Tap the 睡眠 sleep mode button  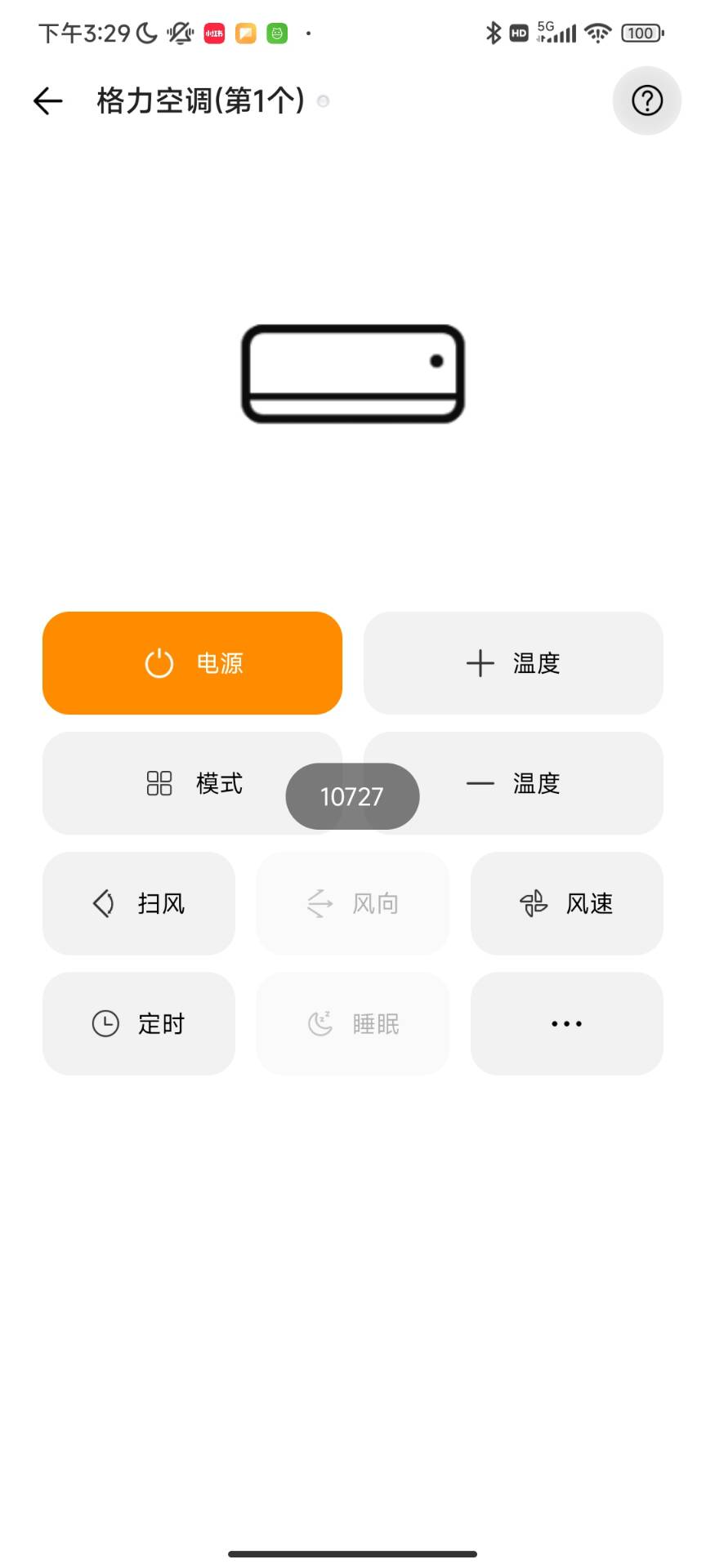point(352,1022)
